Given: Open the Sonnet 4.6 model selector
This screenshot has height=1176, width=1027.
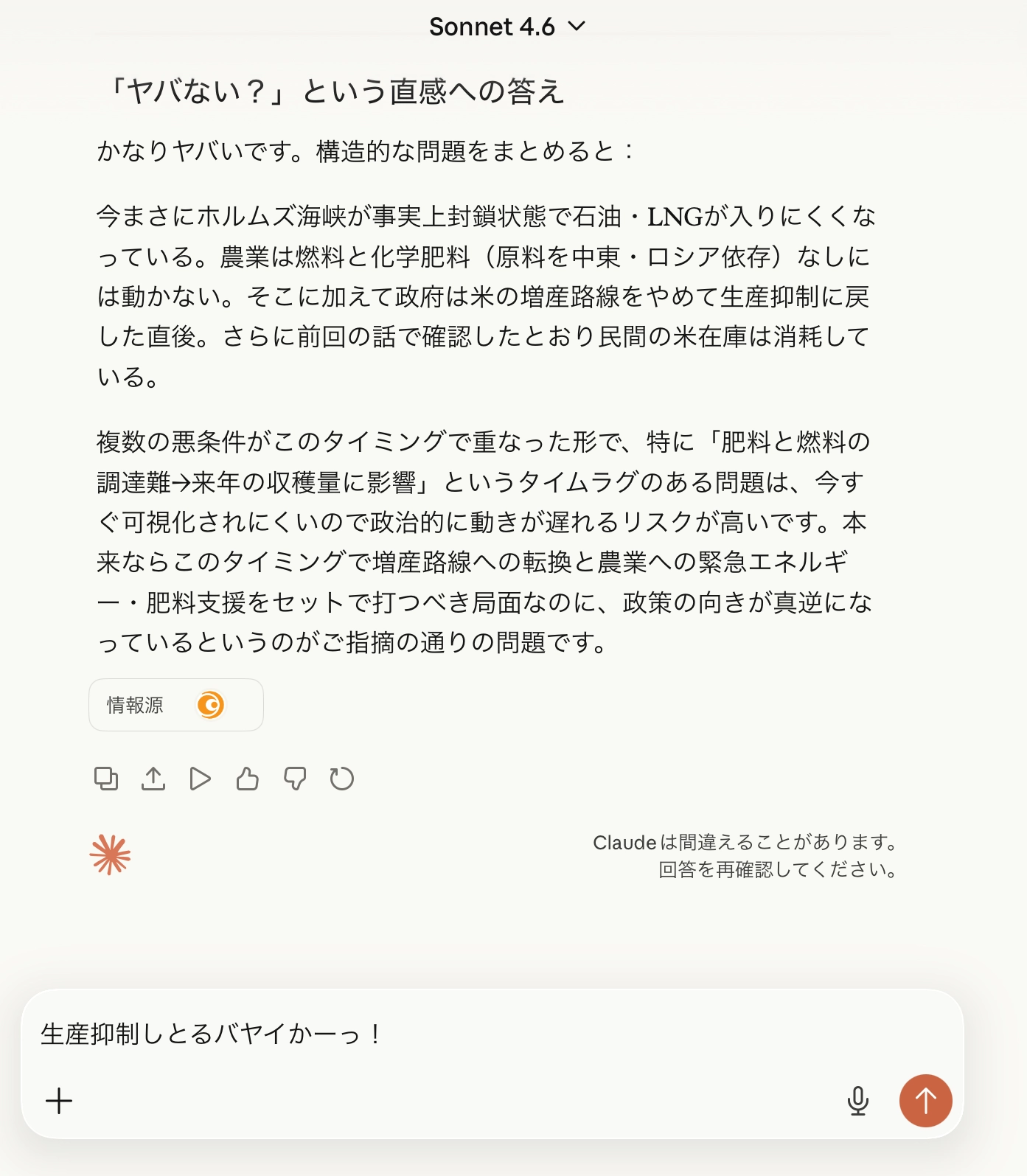Looking at the screenshot, I should 507,27.
